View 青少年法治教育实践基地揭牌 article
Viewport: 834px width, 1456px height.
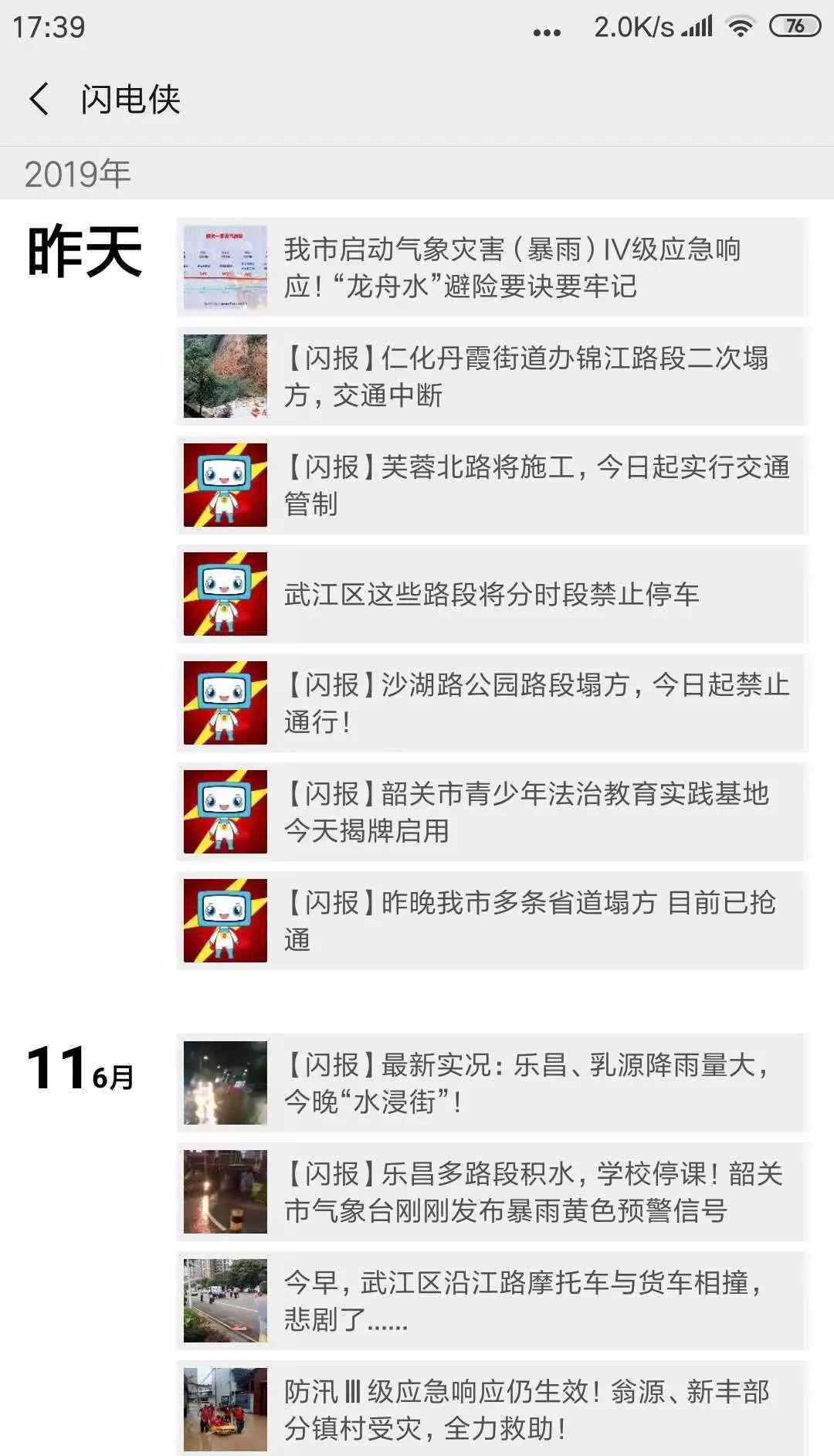[492, 813]
